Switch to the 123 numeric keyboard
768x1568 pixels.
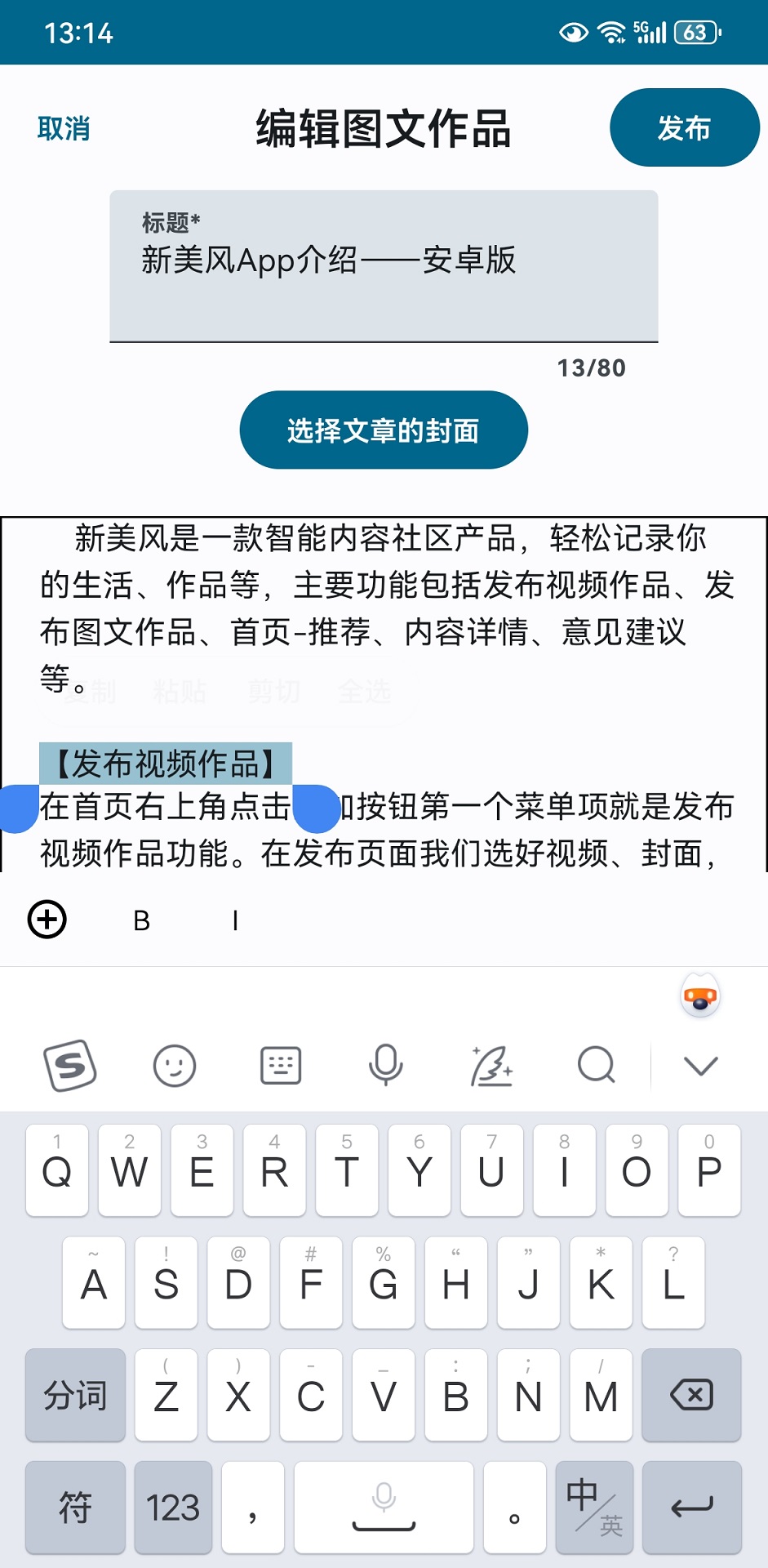[x=173, y=1507]
